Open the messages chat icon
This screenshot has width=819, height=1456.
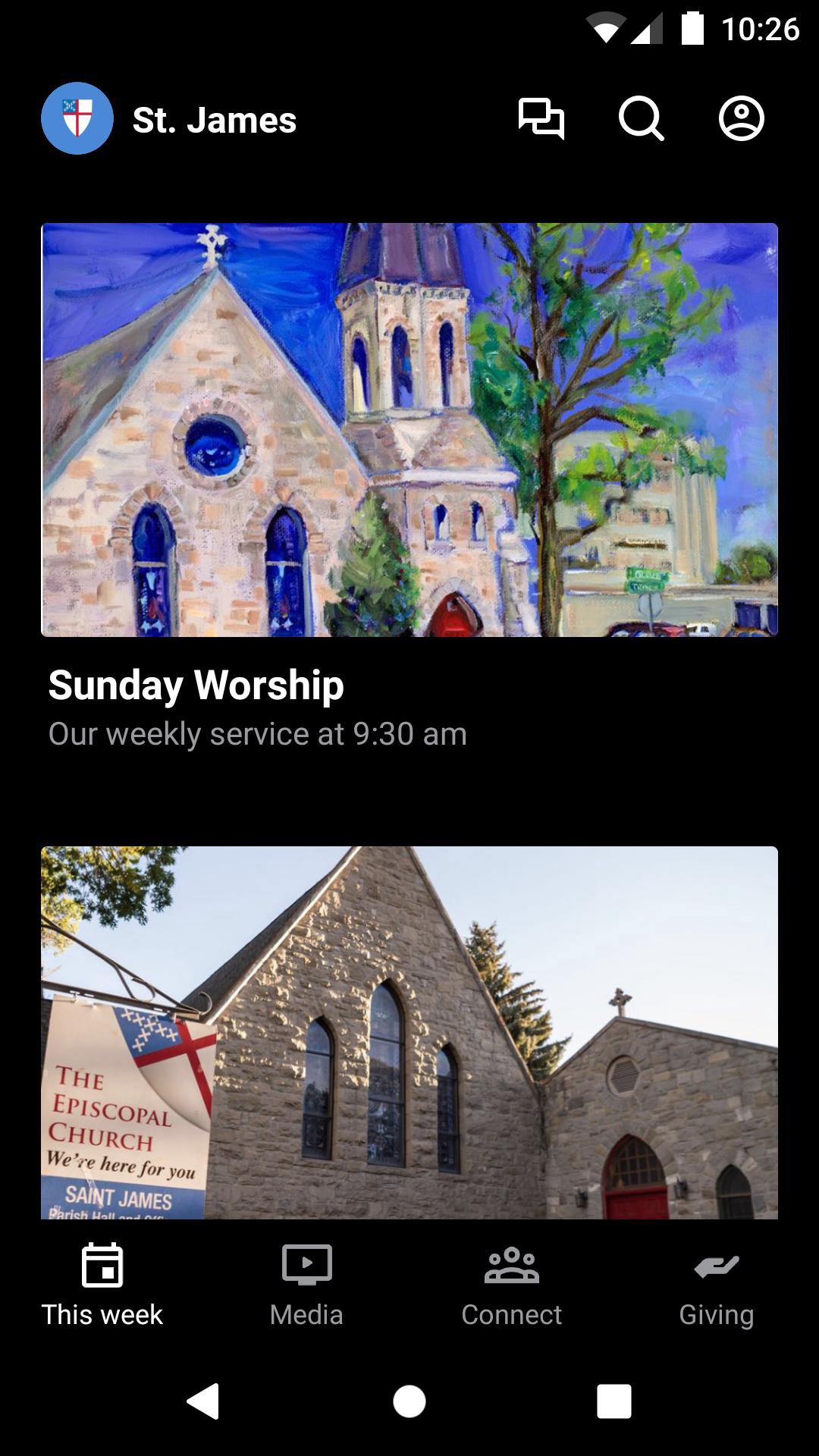coord(541,119)
